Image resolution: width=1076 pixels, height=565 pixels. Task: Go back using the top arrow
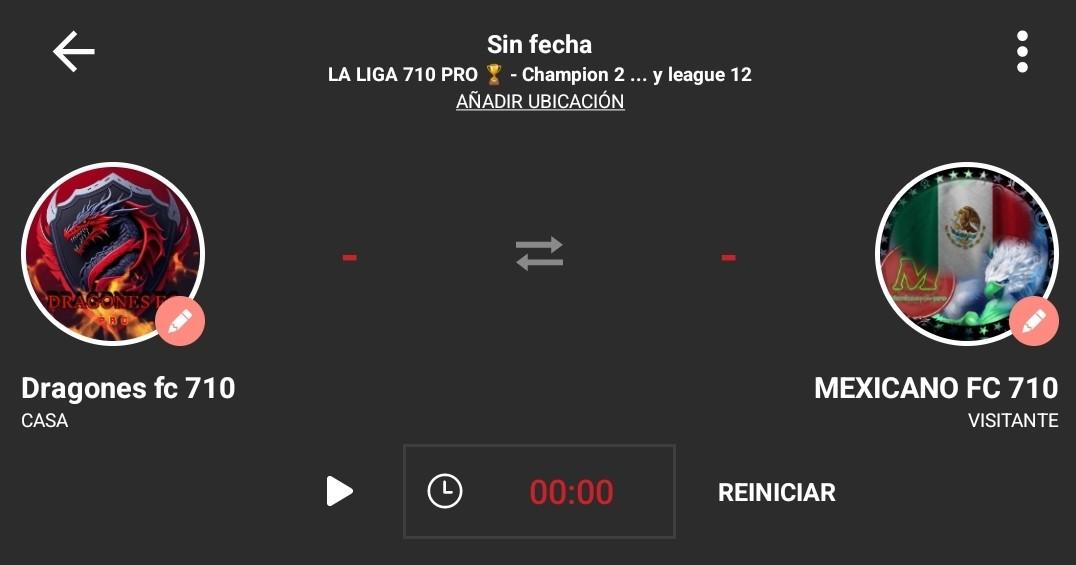pyautogui.click(x=74, y=52)
